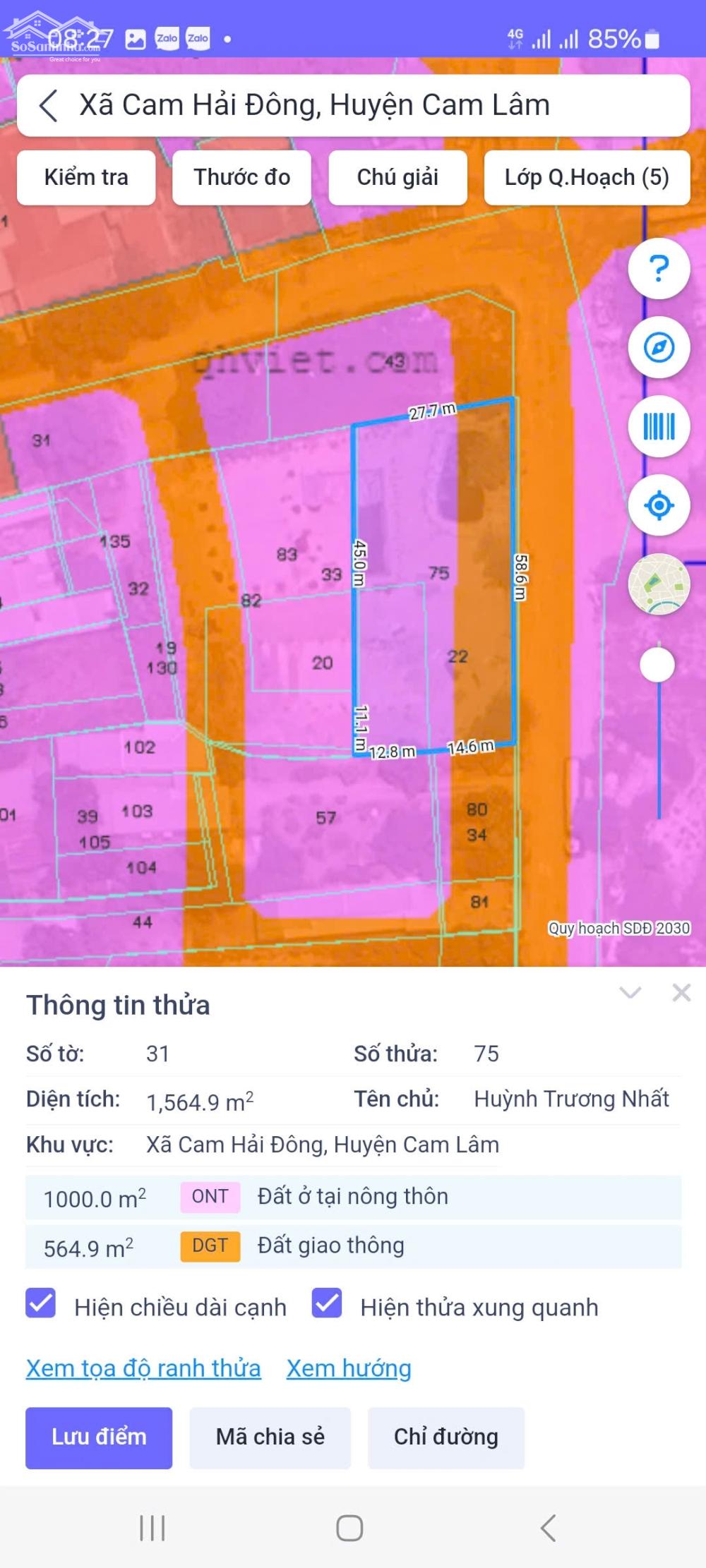Select the Thước đo measuring tool

(x=242, y=177)
